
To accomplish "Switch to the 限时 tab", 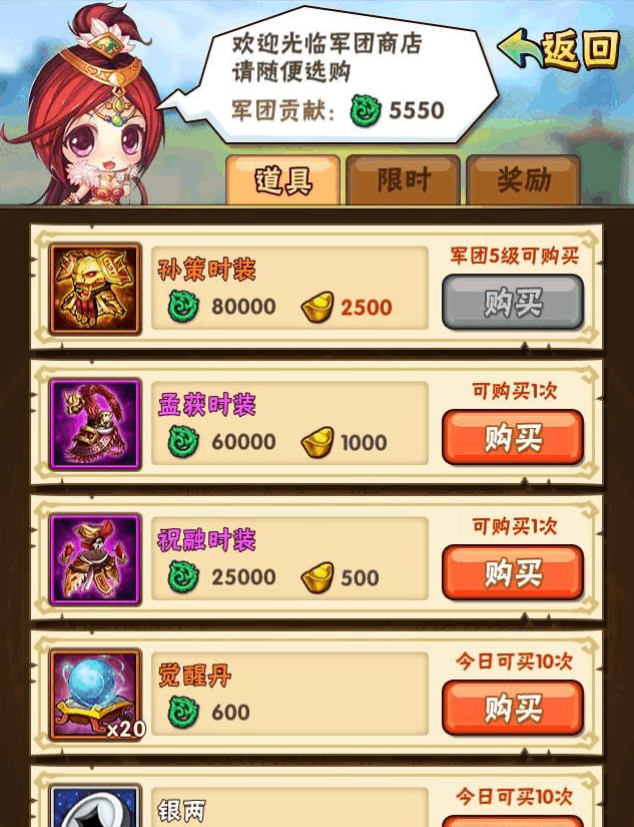I will [x=403, y=180].
